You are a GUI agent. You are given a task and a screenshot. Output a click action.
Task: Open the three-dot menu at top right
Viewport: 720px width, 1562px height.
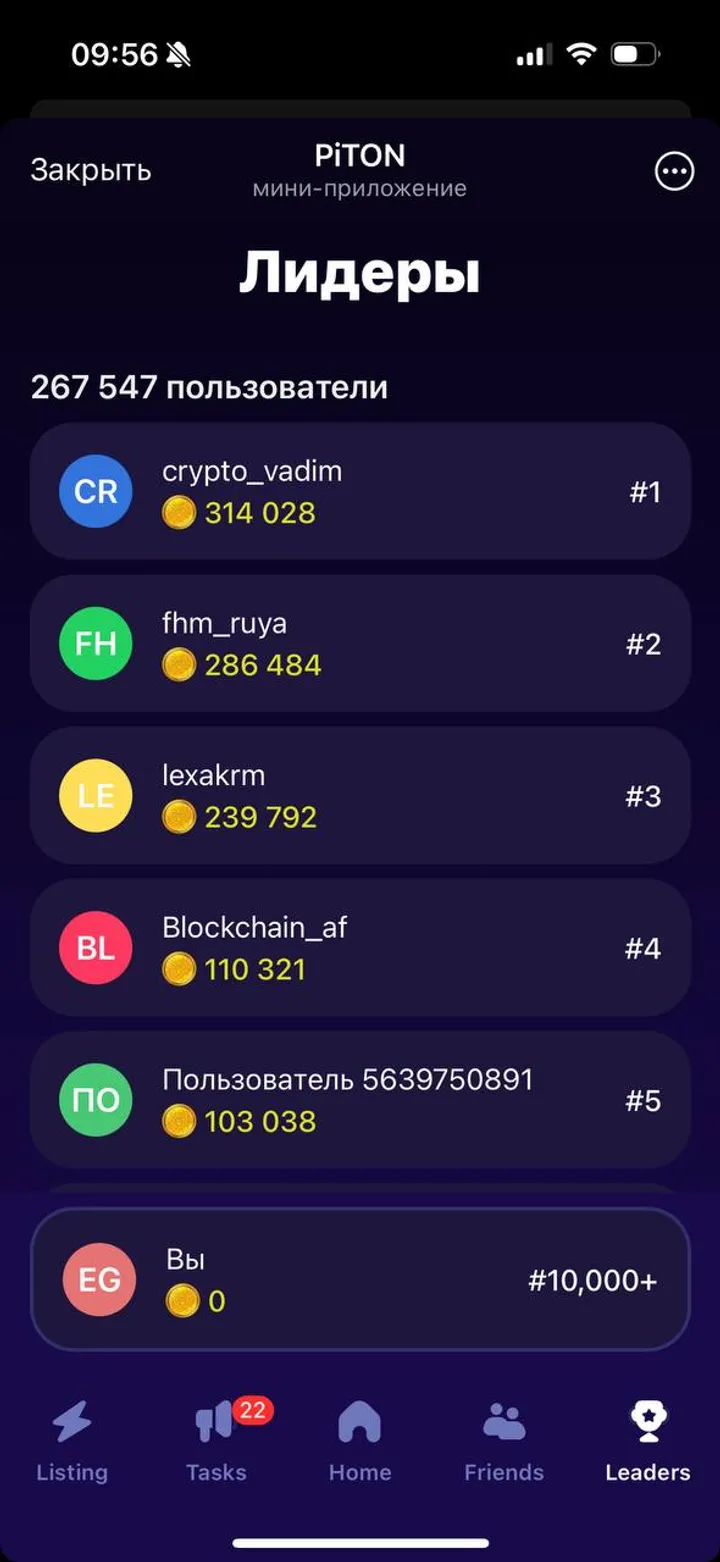point(674,171)
